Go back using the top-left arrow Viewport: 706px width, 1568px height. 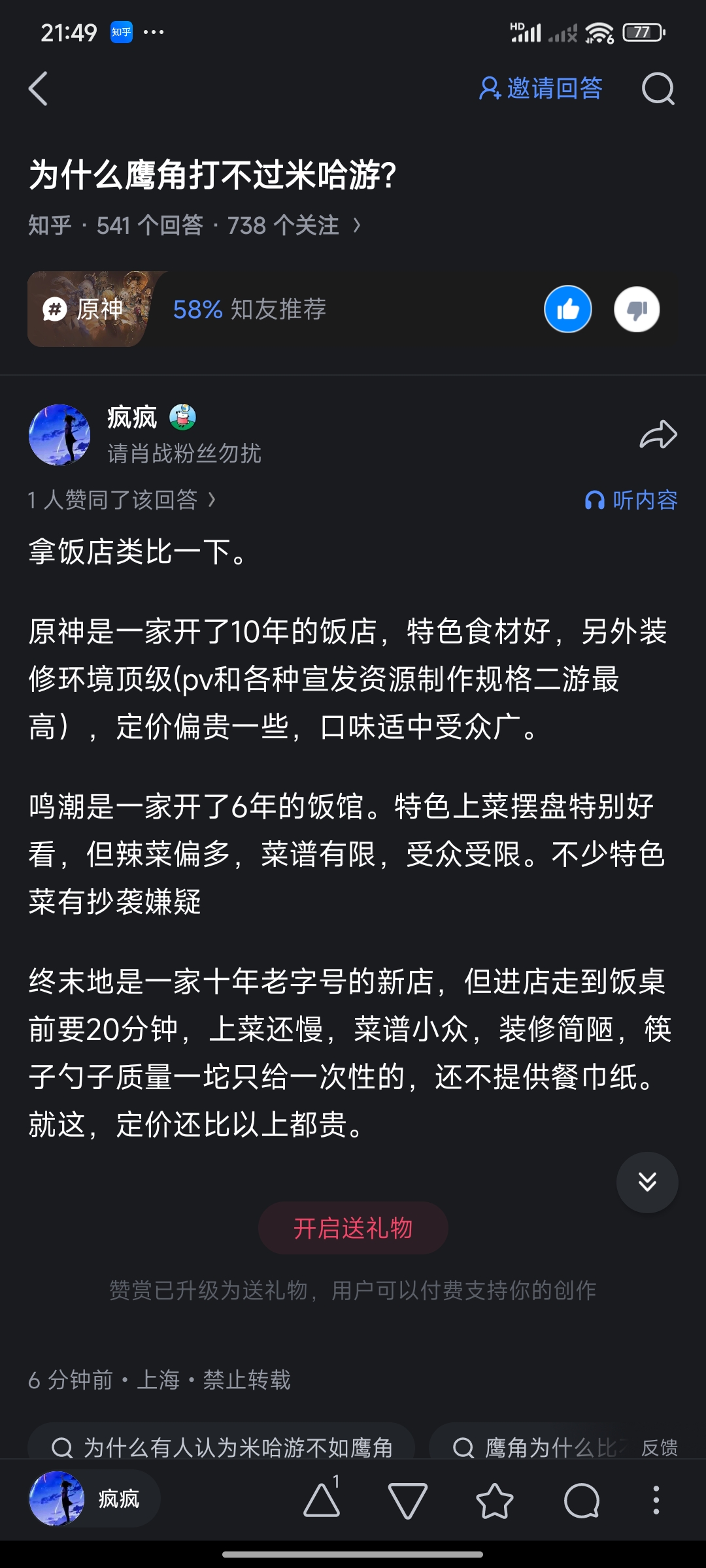pos(39,88)
